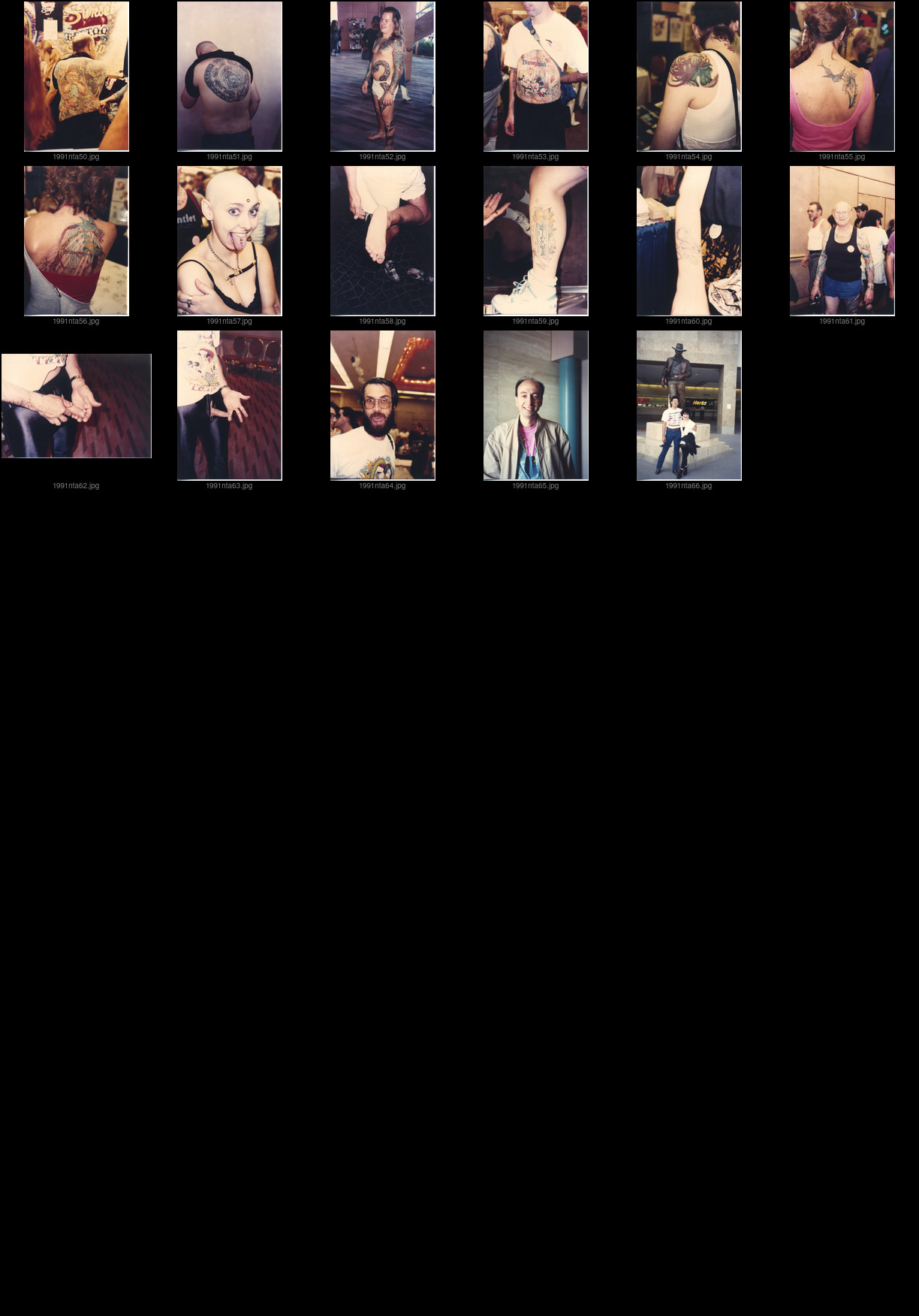
Task: View image 1991nta63.jpg
Action: (x=230, y=405)
